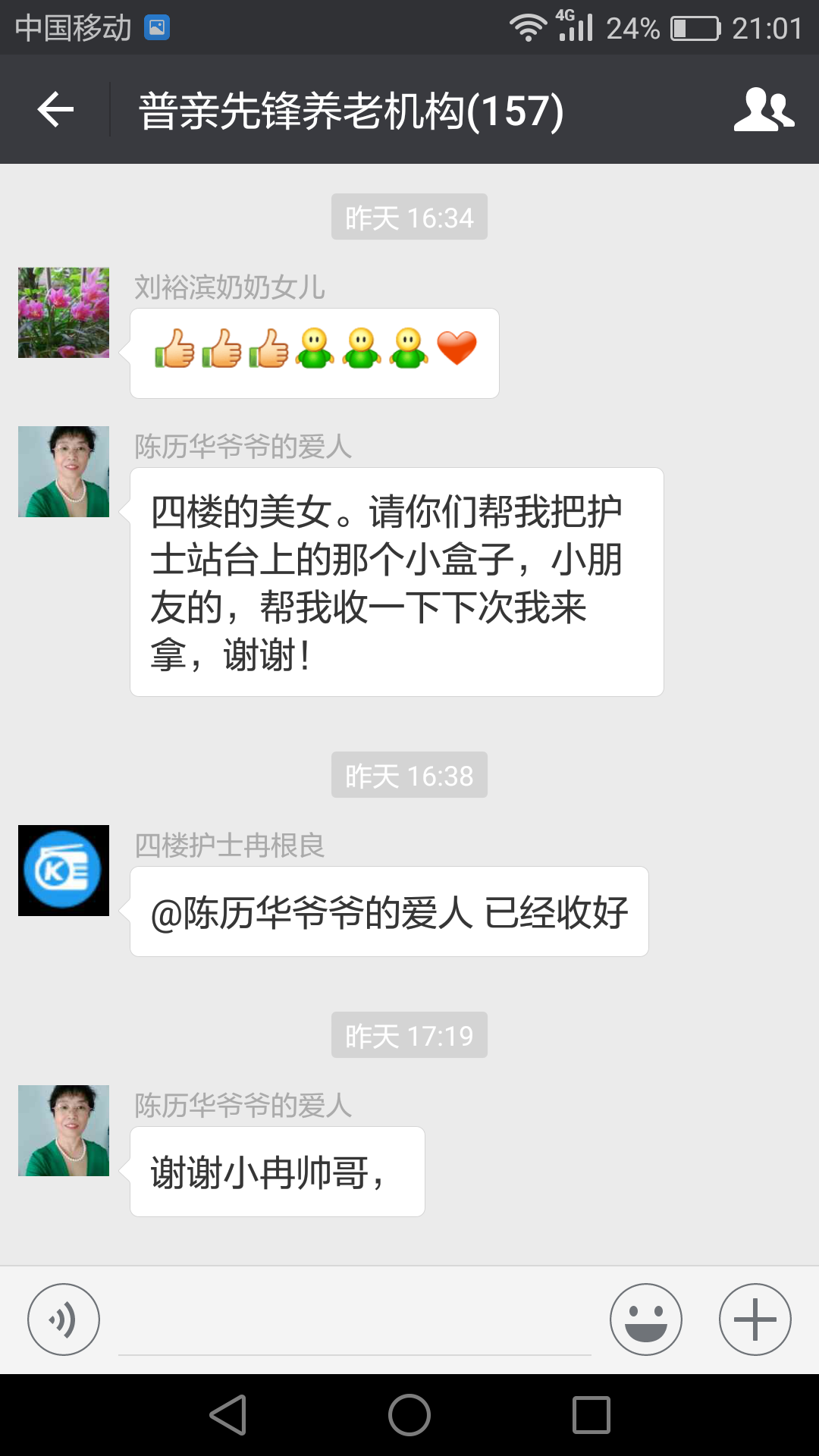This screenshot has width=819, height=1456.
Task: Open the emoji picker
Action: (646, 1319)
